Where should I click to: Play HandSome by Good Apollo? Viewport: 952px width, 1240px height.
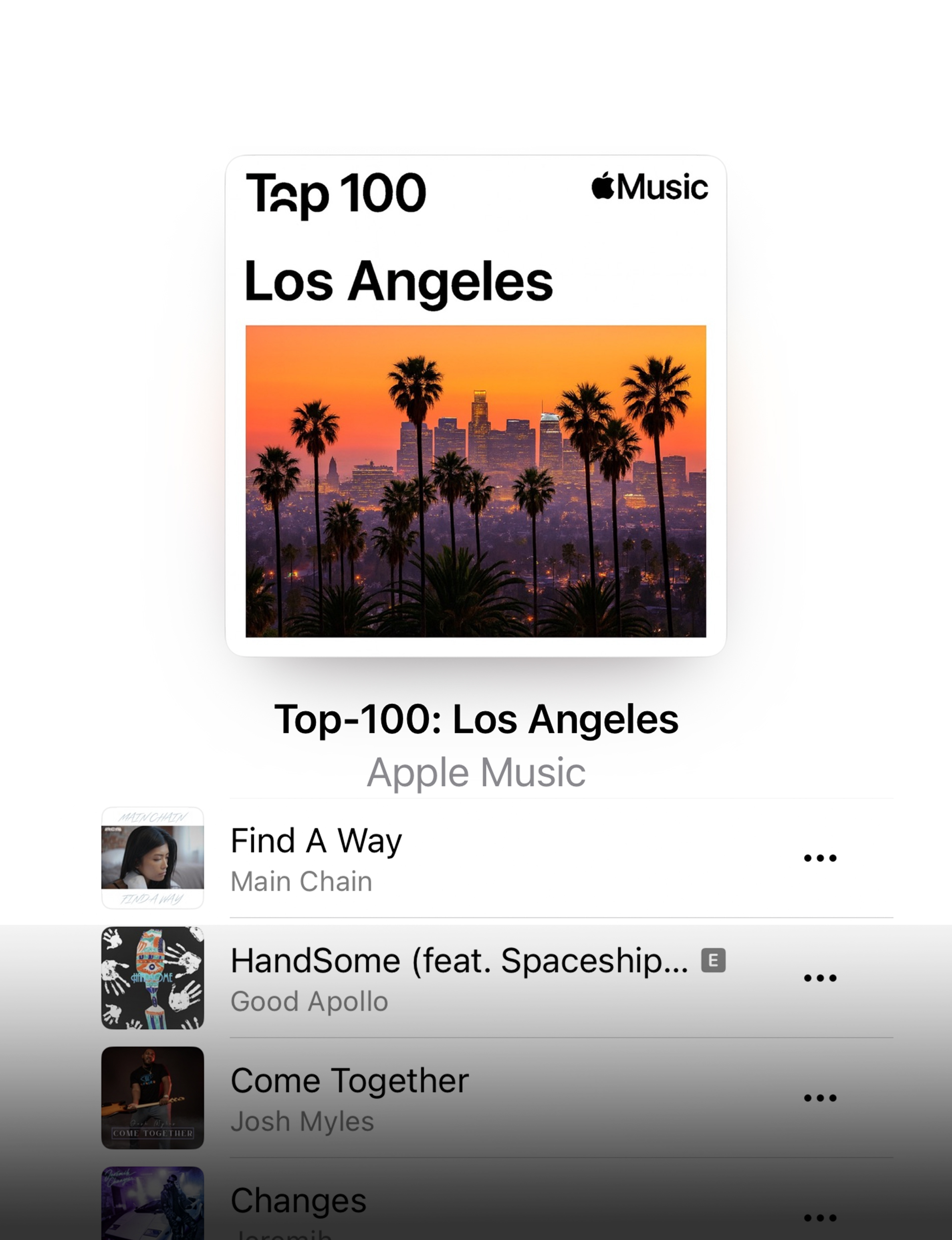click(x=459, y=978)
